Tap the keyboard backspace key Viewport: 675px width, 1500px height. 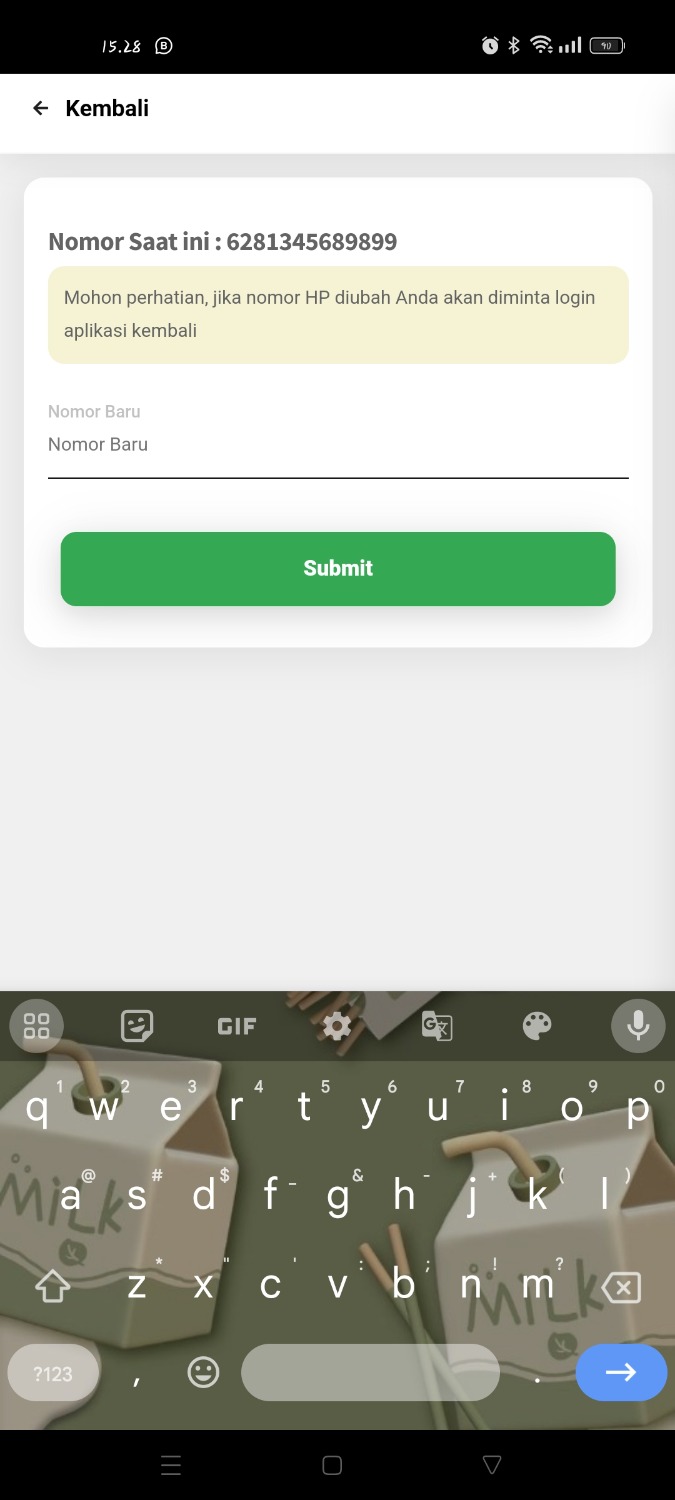click(621, 1287)
